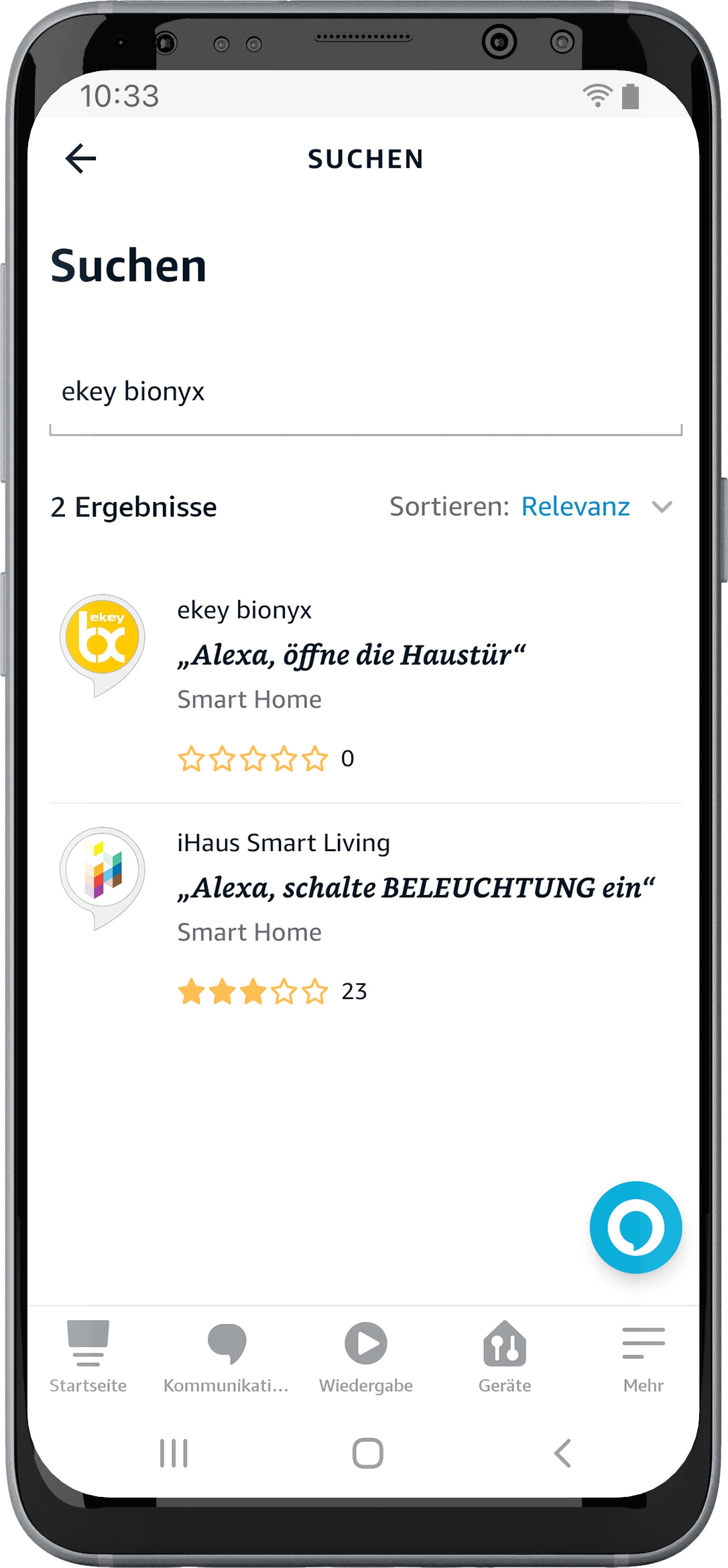Edit the 'ekey bionyx' search field
Image resolution: width=728 pixels, height=1568 pixels.
point(365,392)
